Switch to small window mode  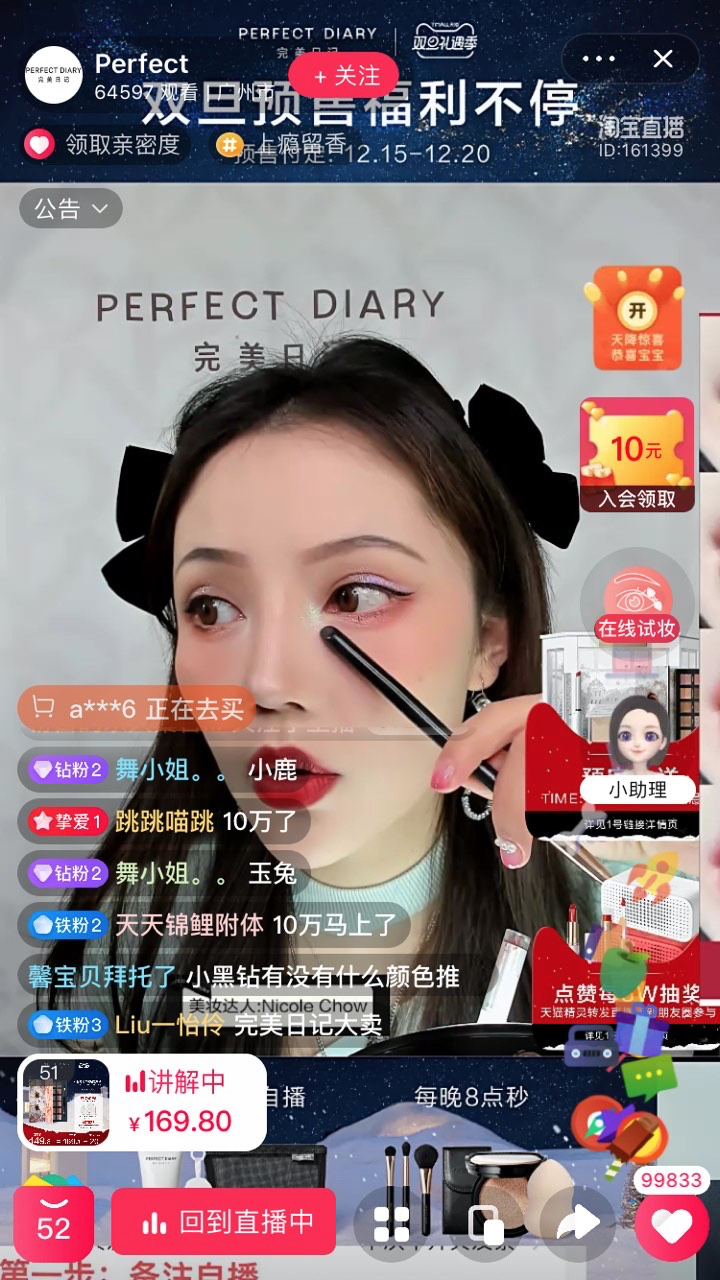485,1222
